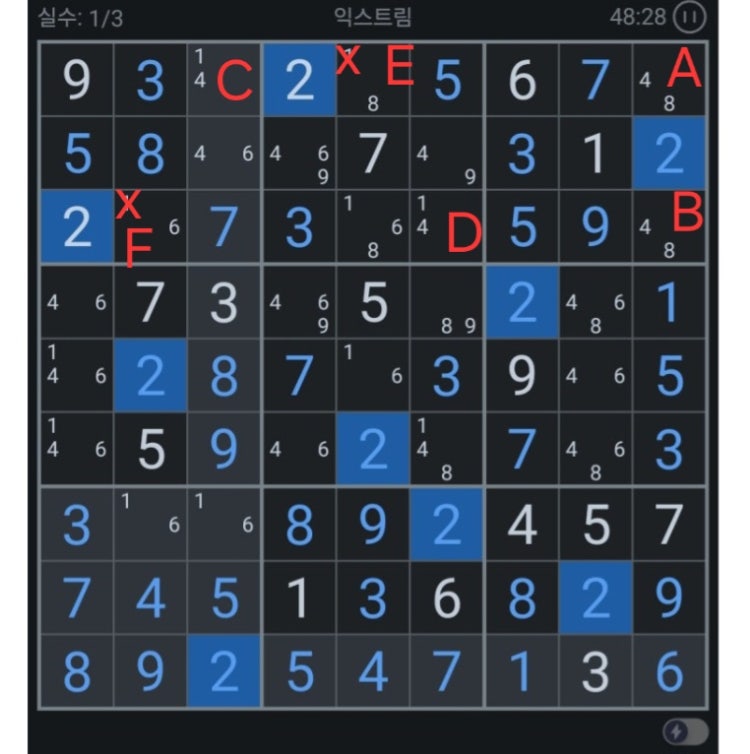Select the cell marked F
Image resolution: width=750 pixels, height=754 pixels.
pos(150,228)
